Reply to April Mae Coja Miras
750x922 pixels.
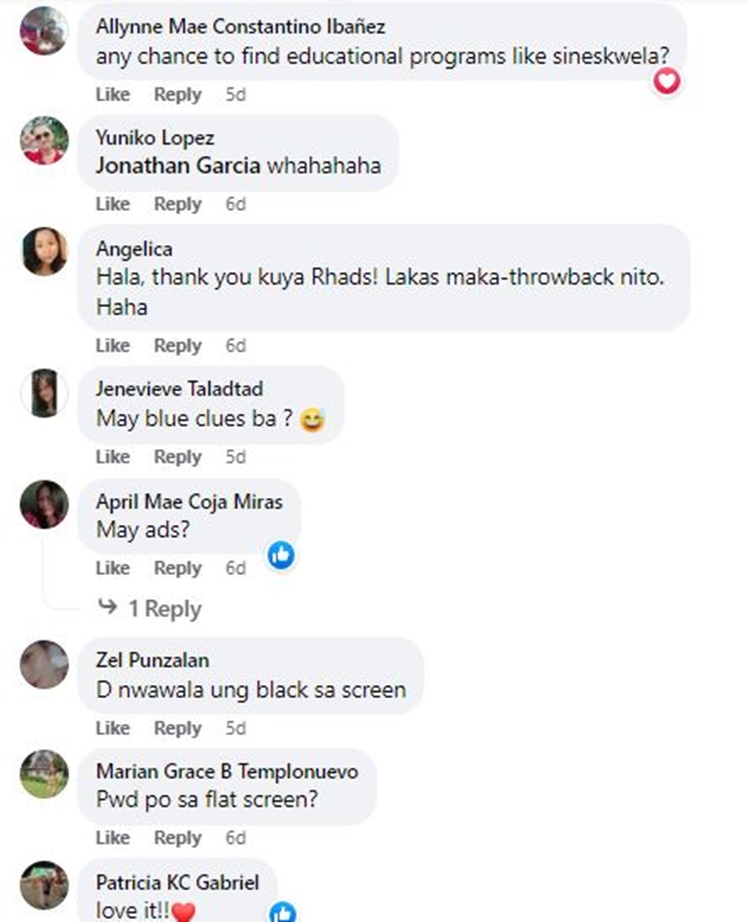(177, 568)
